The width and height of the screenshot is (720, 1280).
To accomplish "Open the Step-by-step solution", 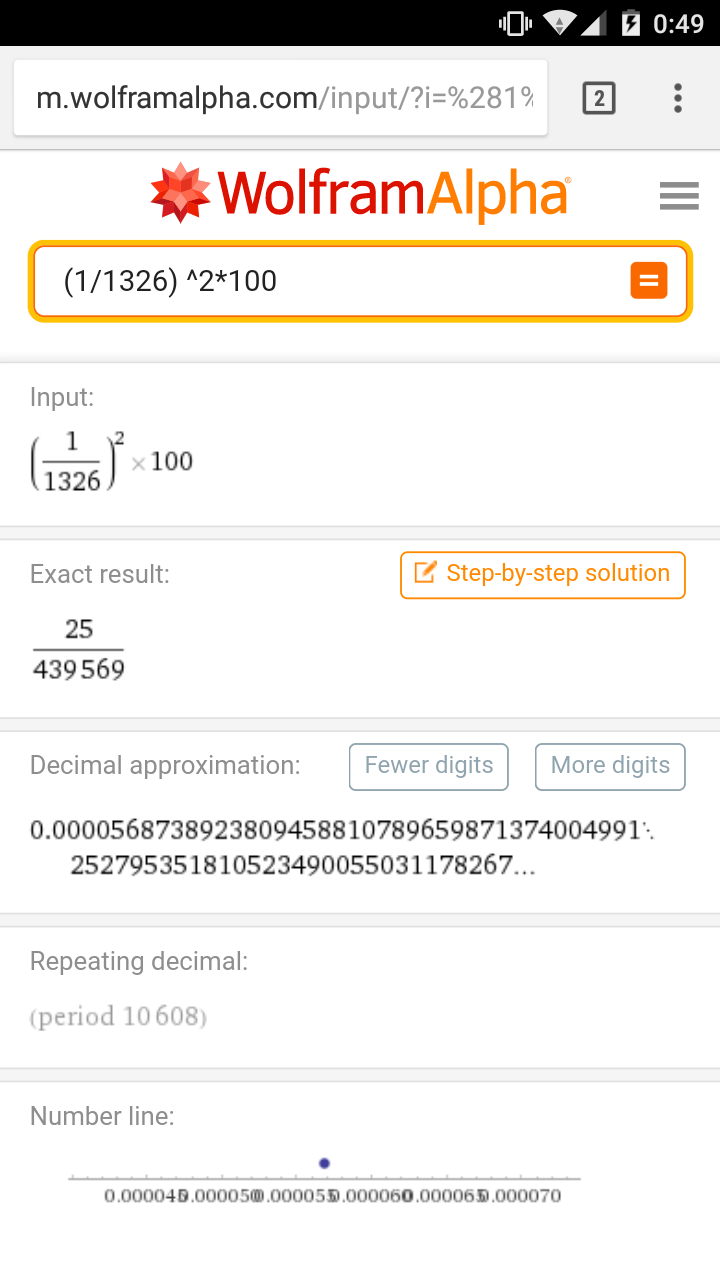I will pyautogui.click(x=543, y=574).
